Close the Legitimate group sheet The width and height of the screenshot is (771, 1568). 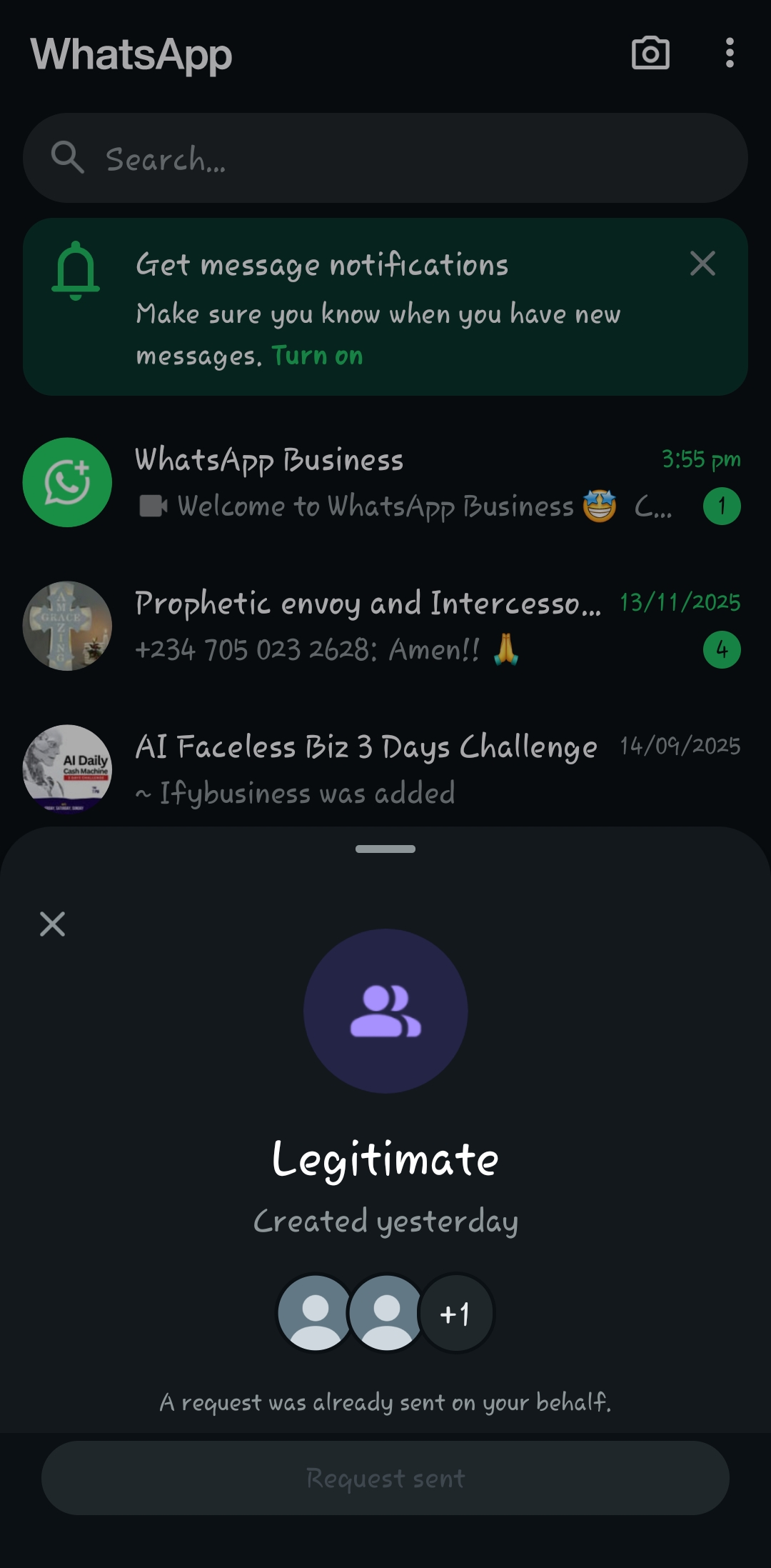52,924
